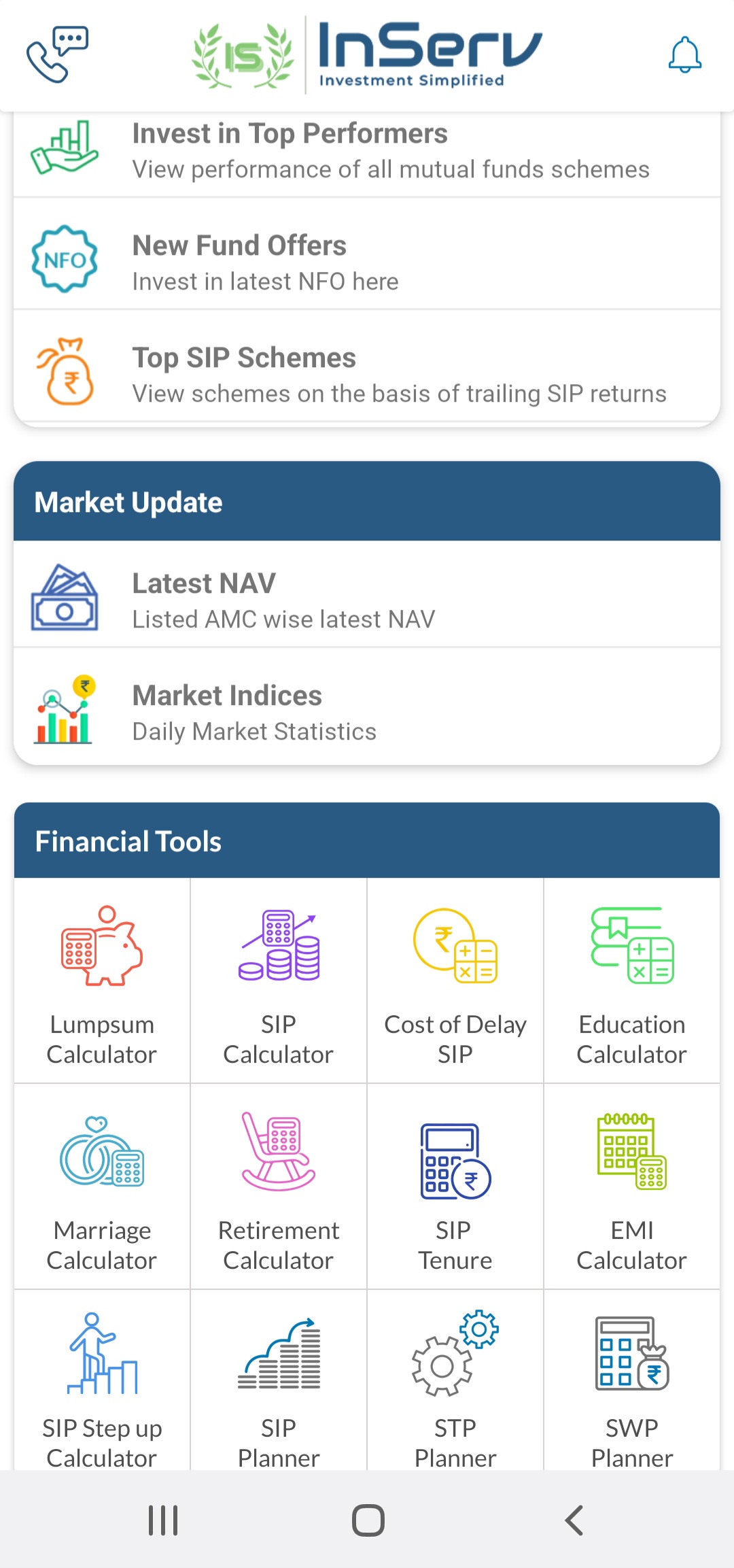Open Invest in Top Performers
Screen dimensions: 734x1568
[367, 152]
